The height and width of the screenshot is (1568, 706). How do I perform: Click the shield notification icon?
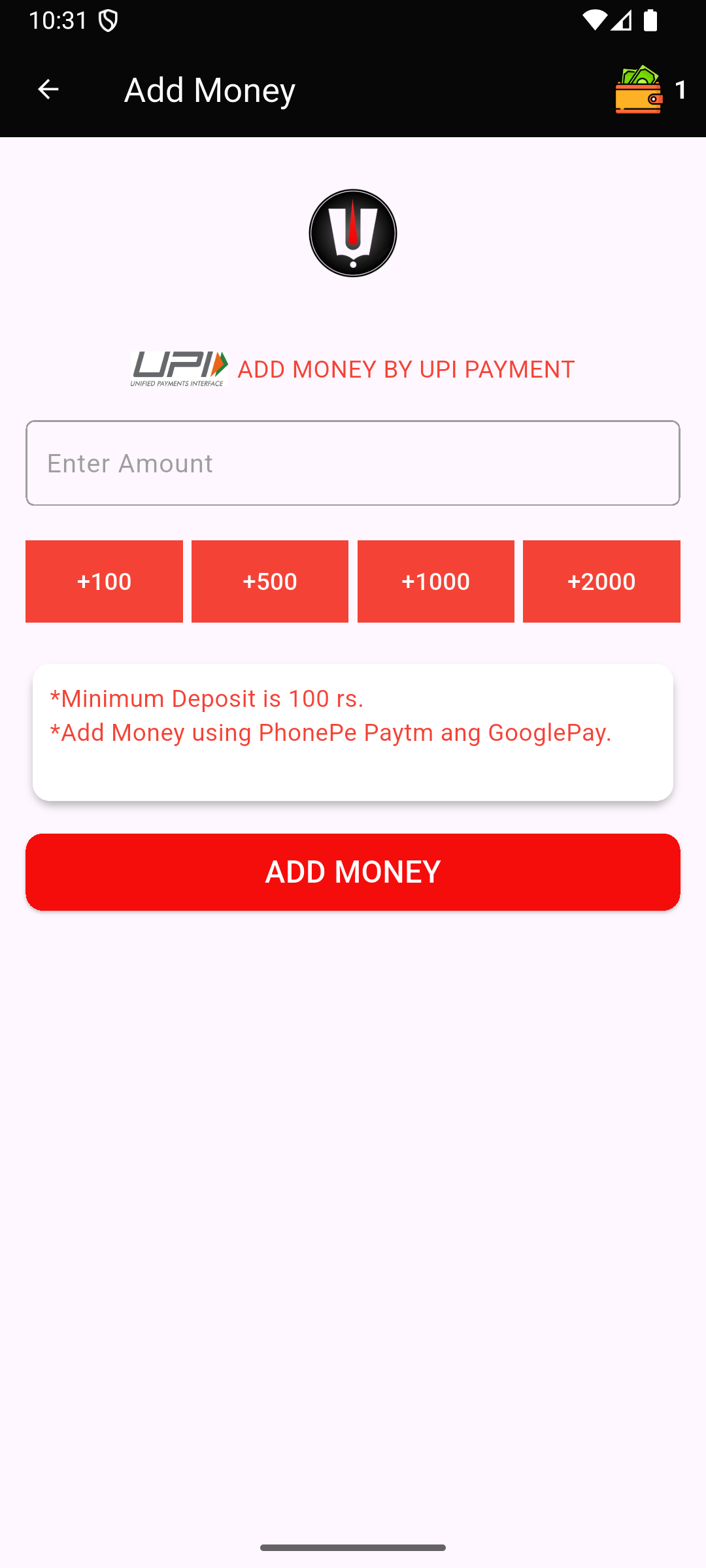click(x=109, y=20)
